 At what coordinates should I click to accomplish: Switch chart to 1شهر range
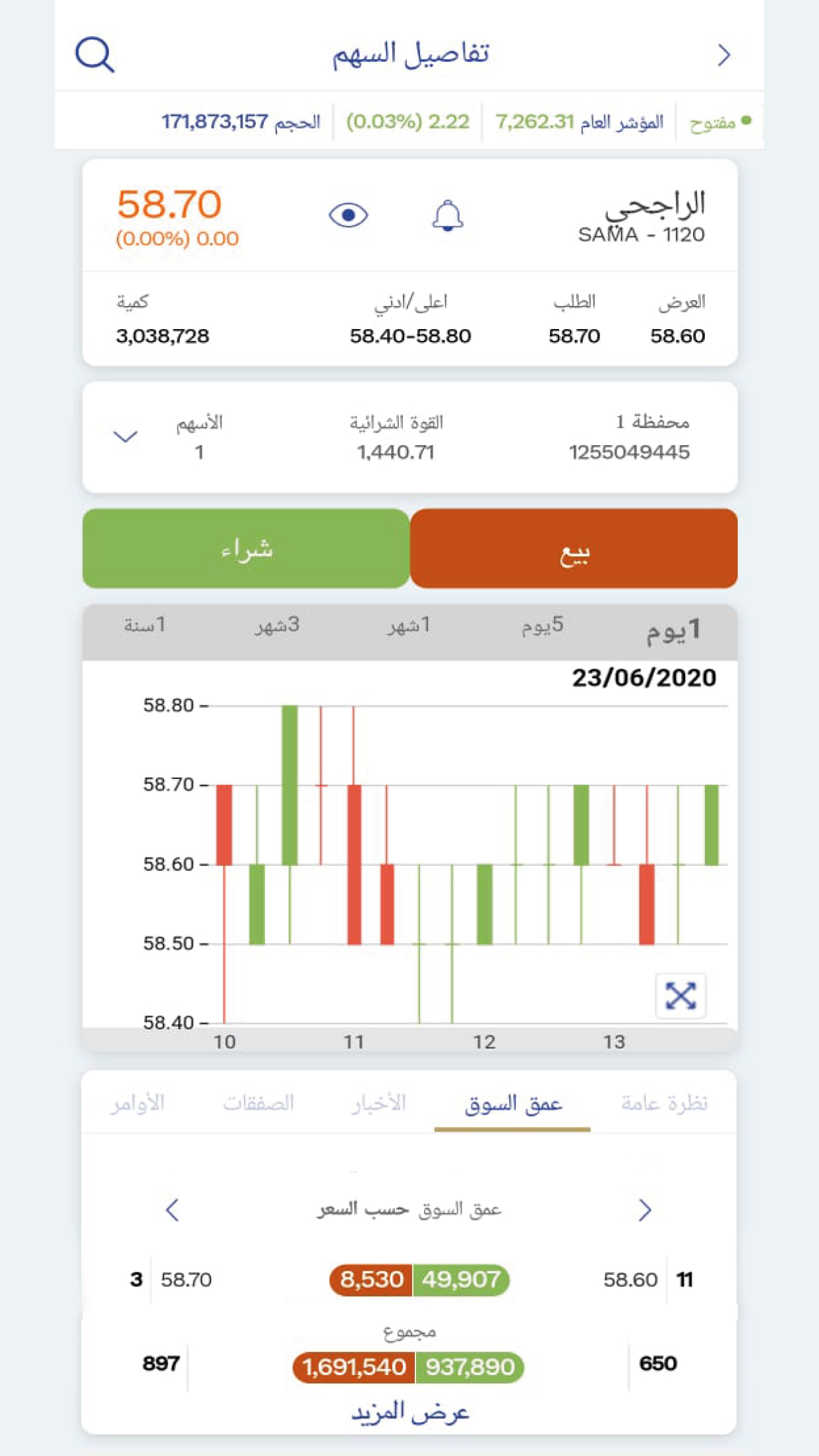coord(409,625)
